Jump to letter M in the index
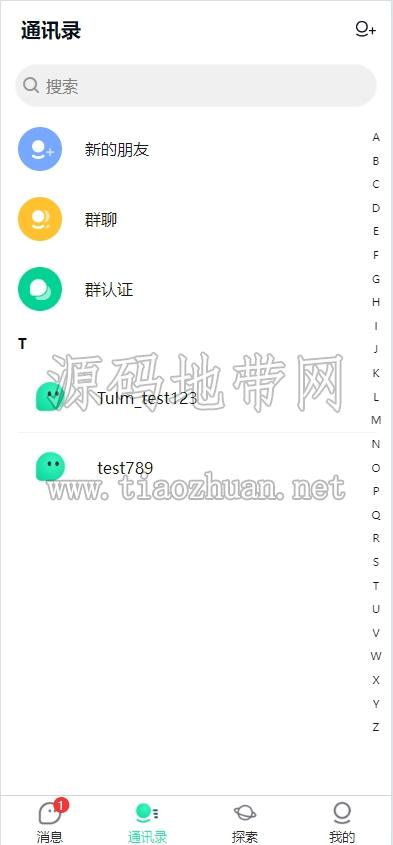Image resolution: width=393 pixels, height=845 pixels. click(x=376, y=420)
